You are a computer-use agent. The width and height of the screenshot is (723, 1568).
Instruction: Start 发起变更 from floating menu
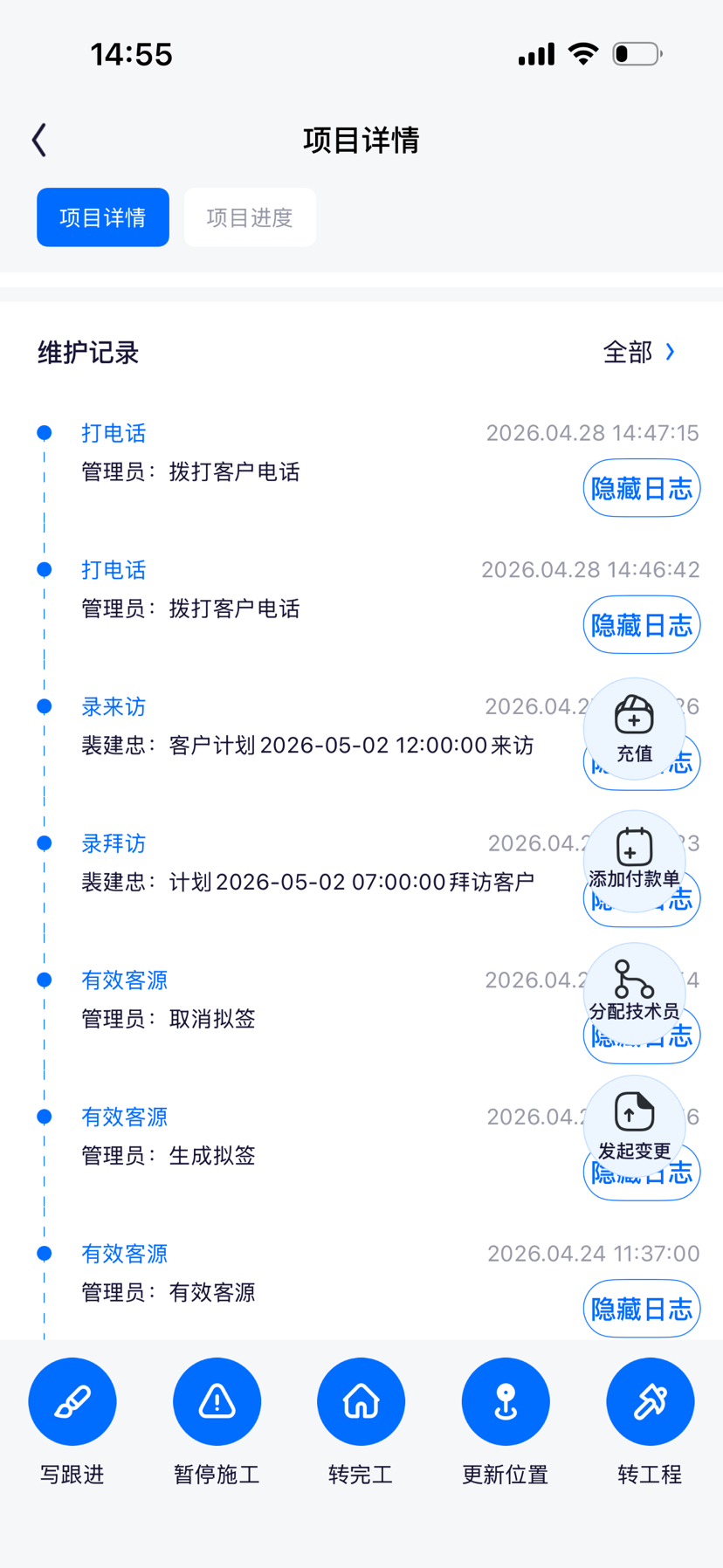(x=635, y=1126)
